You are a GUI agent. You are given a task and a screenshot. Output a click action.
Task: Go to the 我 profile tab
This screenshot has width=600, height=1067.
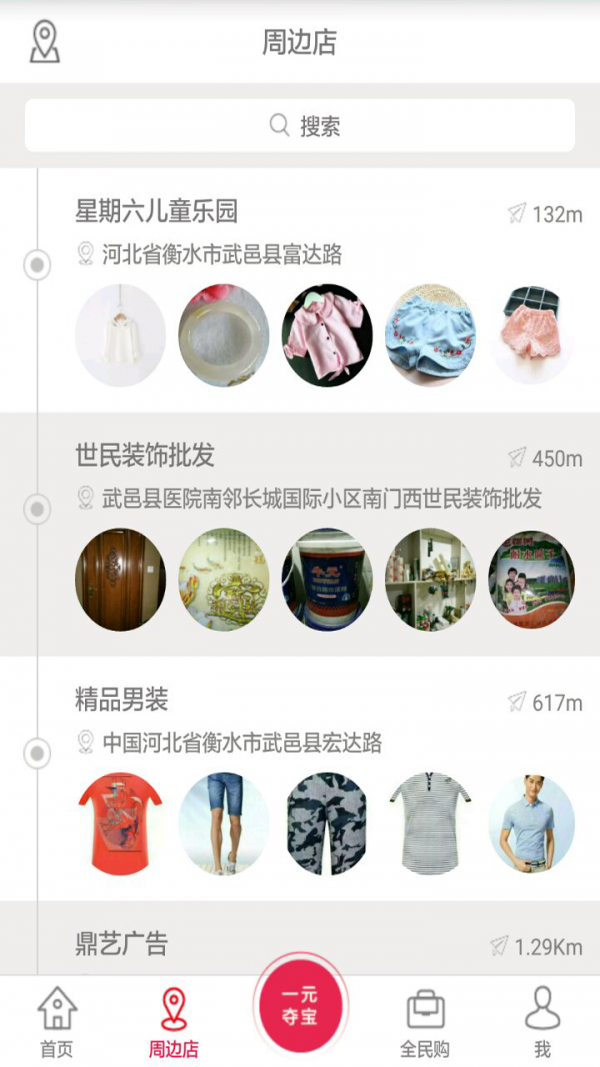[542, 1022]
